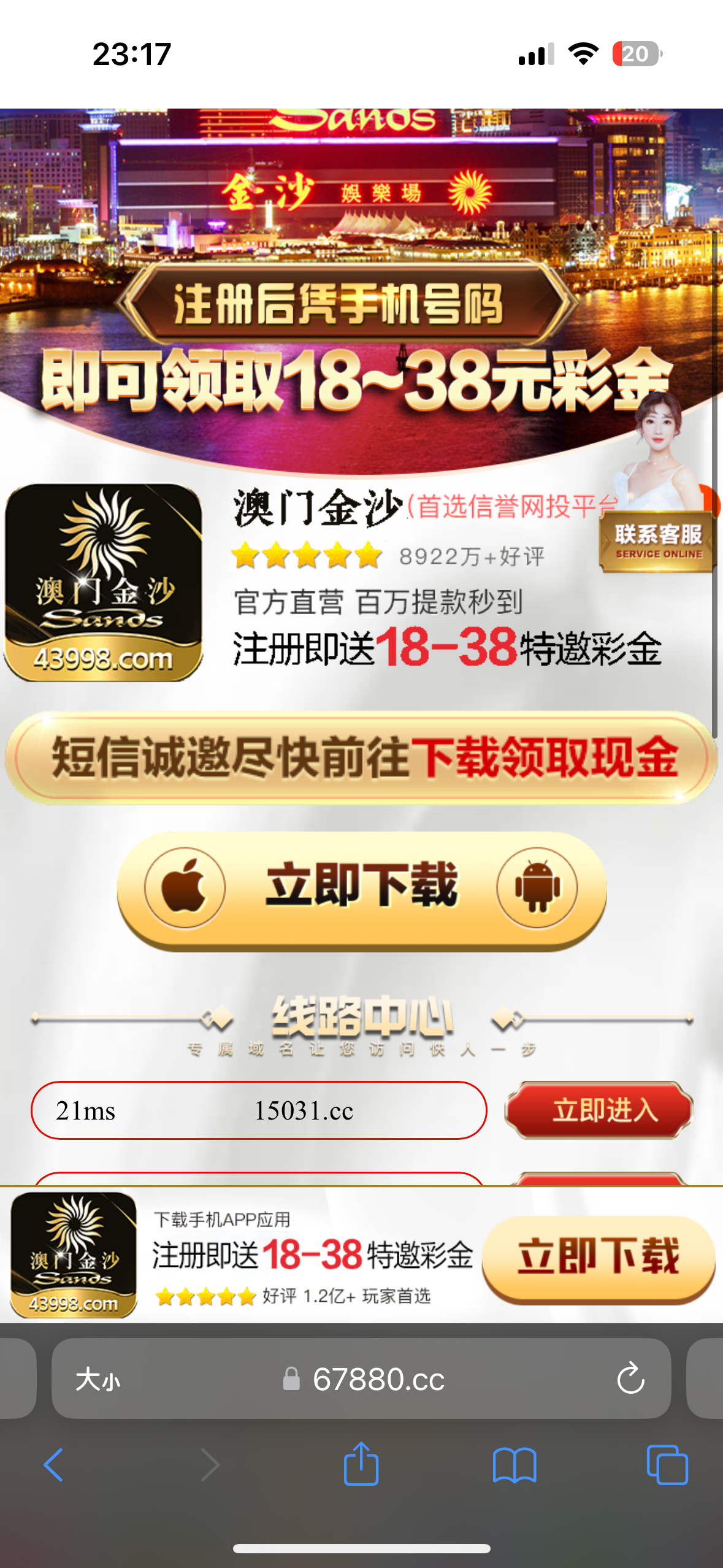
Task: Tap 立即下载 in the bottom app banner
Action: point(598,1258)
